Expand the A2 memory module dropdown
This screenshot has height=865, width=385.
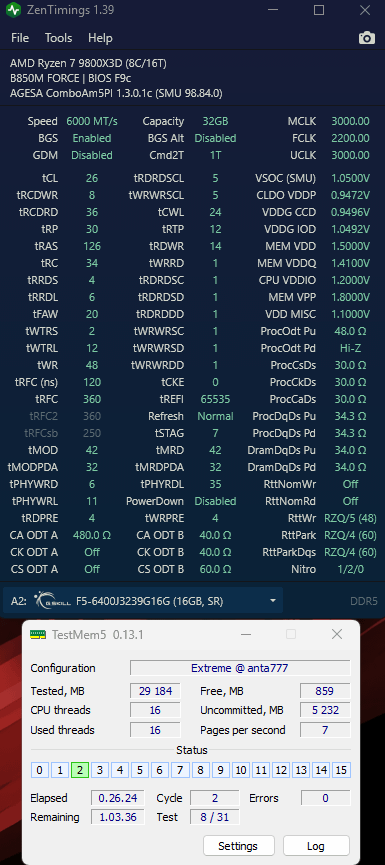click(143, 601)
